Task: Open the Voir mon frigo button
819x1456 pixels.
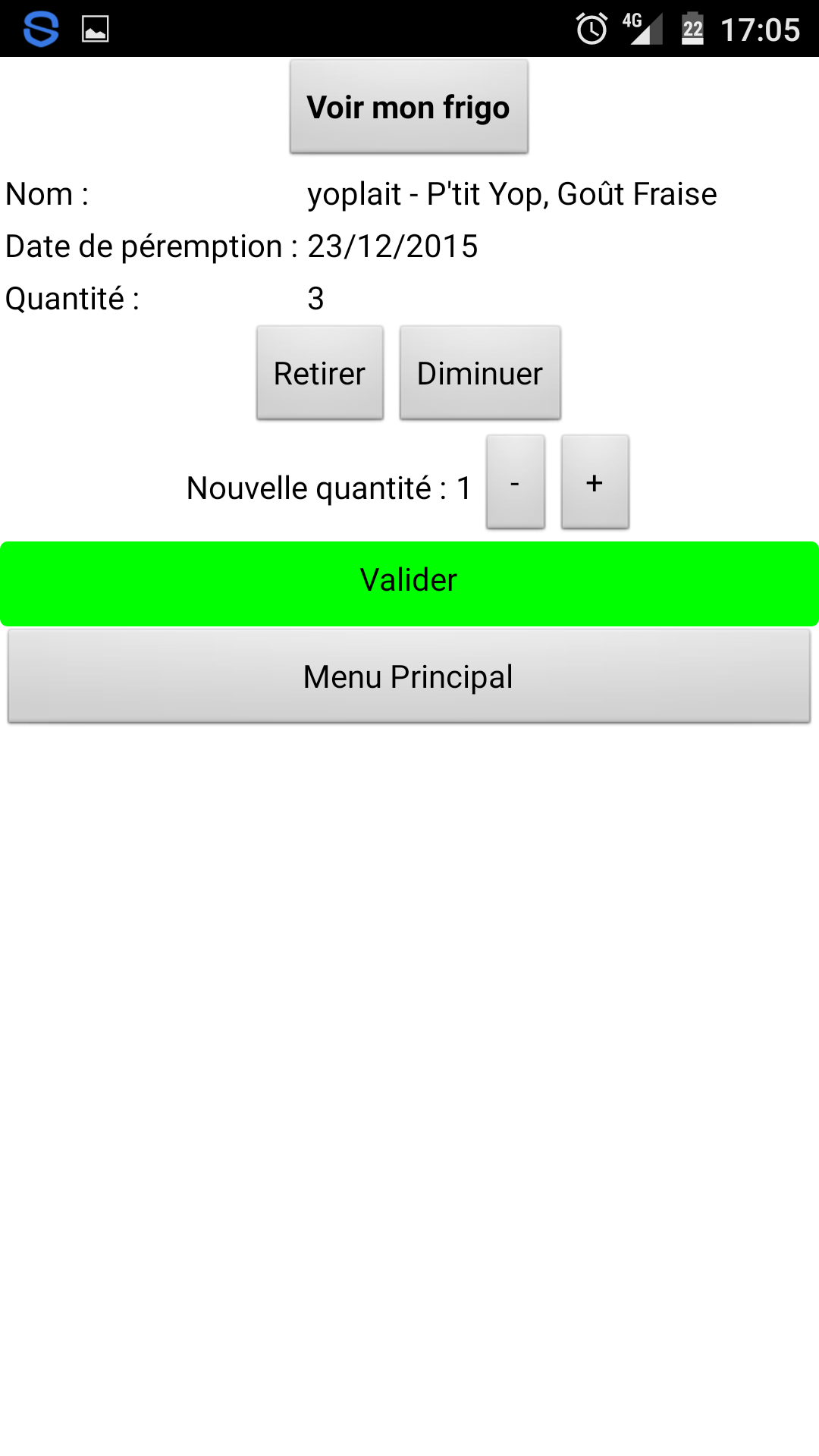Action: [409, 107]
